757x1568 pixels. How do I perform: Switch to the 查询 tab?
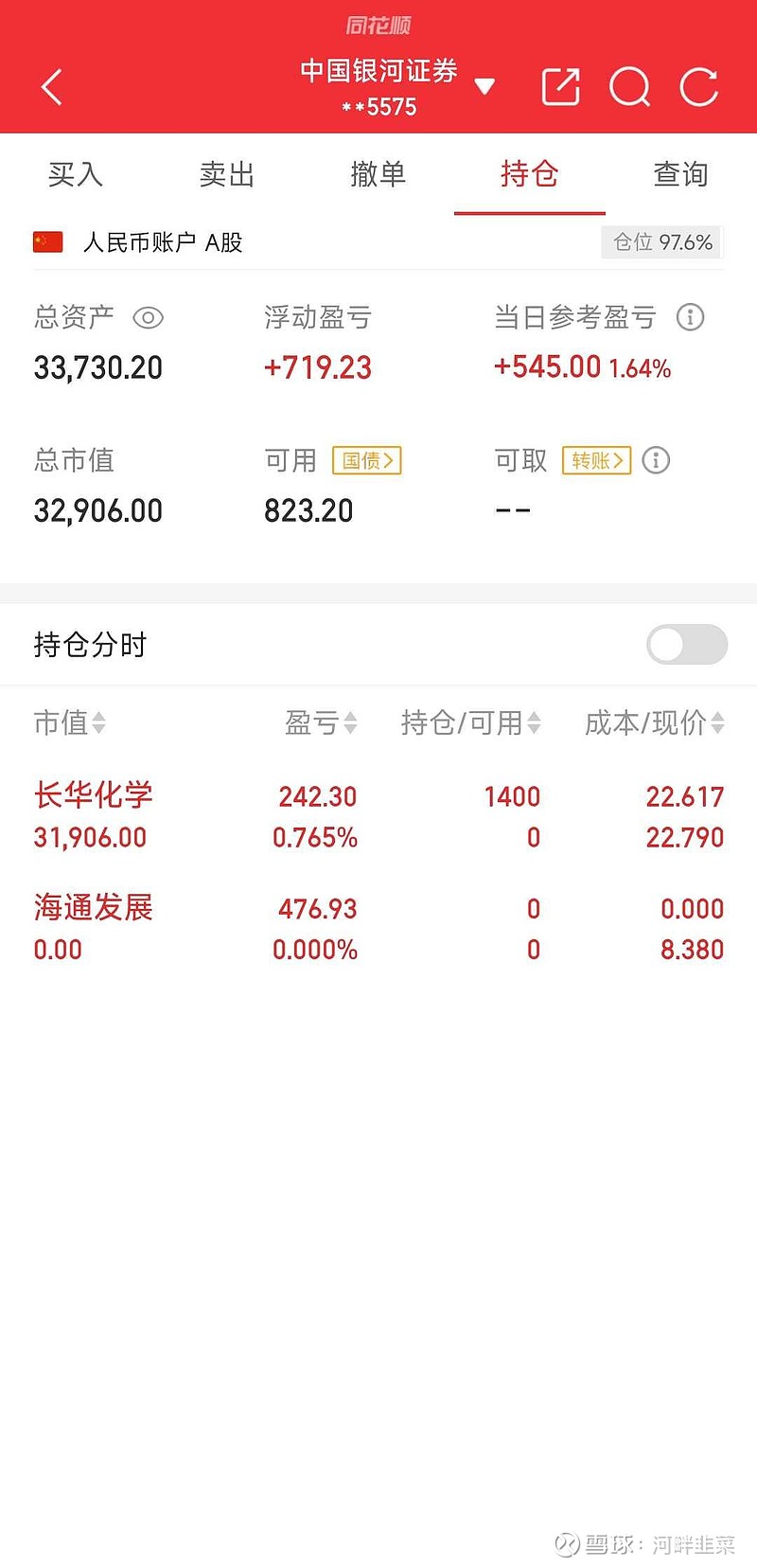pyautogui.click(x=681, y=174)
